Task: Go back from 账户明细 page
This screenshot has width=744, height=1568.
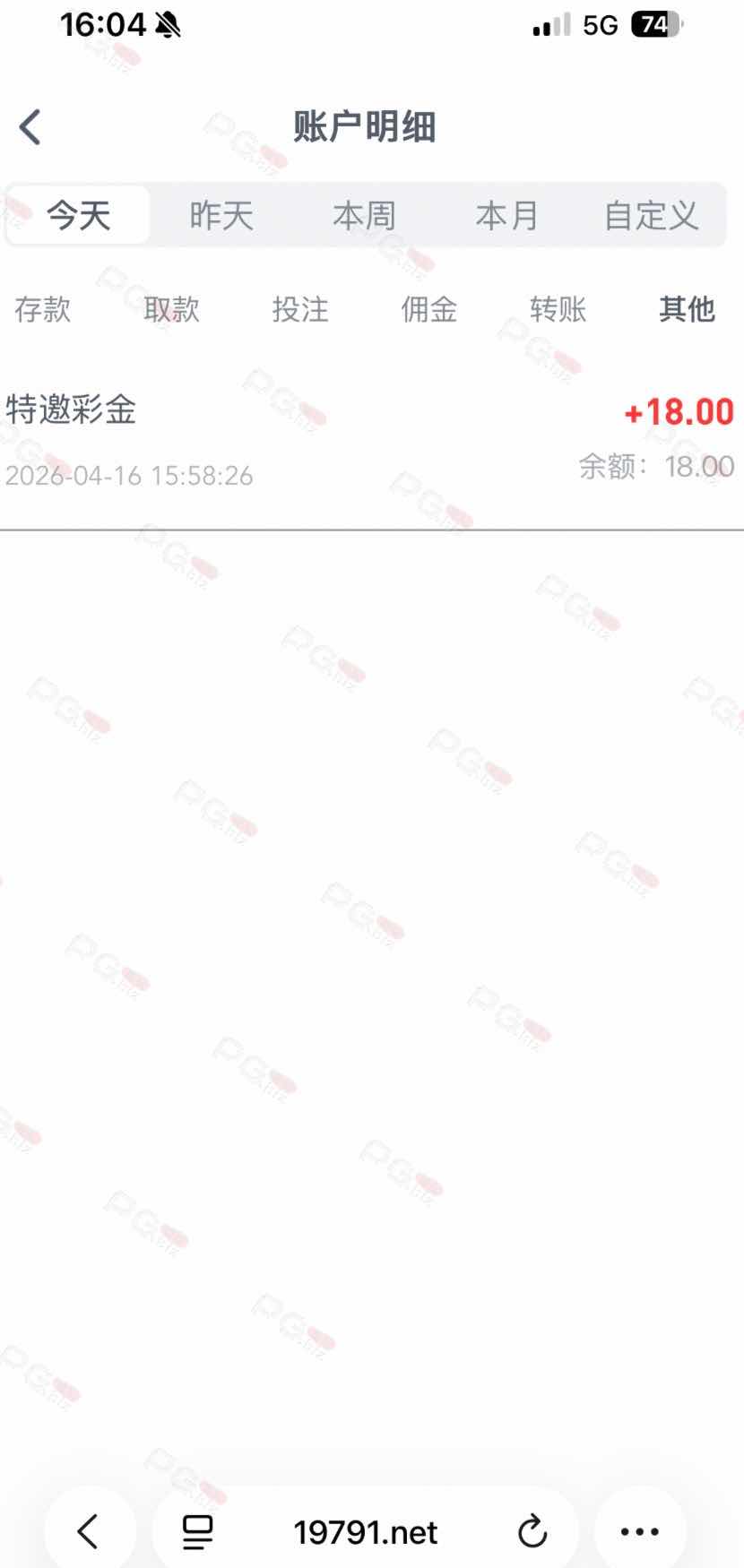Action: 30,127
